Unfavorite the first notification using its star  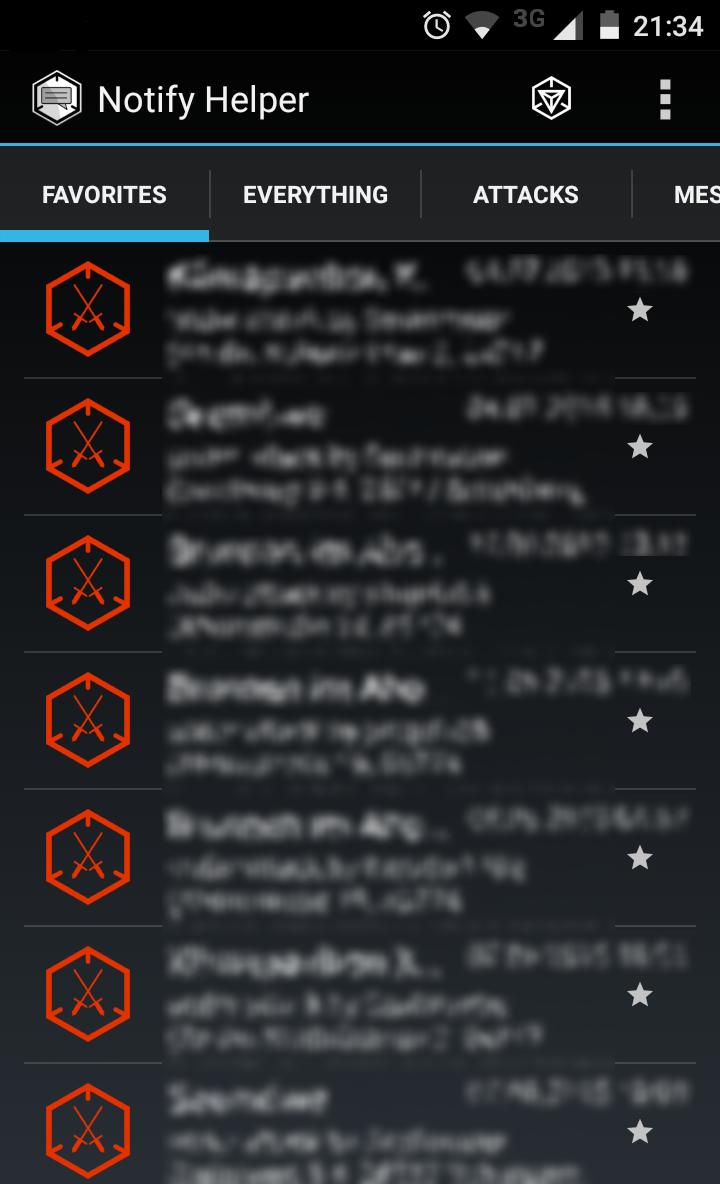(640, 311)
